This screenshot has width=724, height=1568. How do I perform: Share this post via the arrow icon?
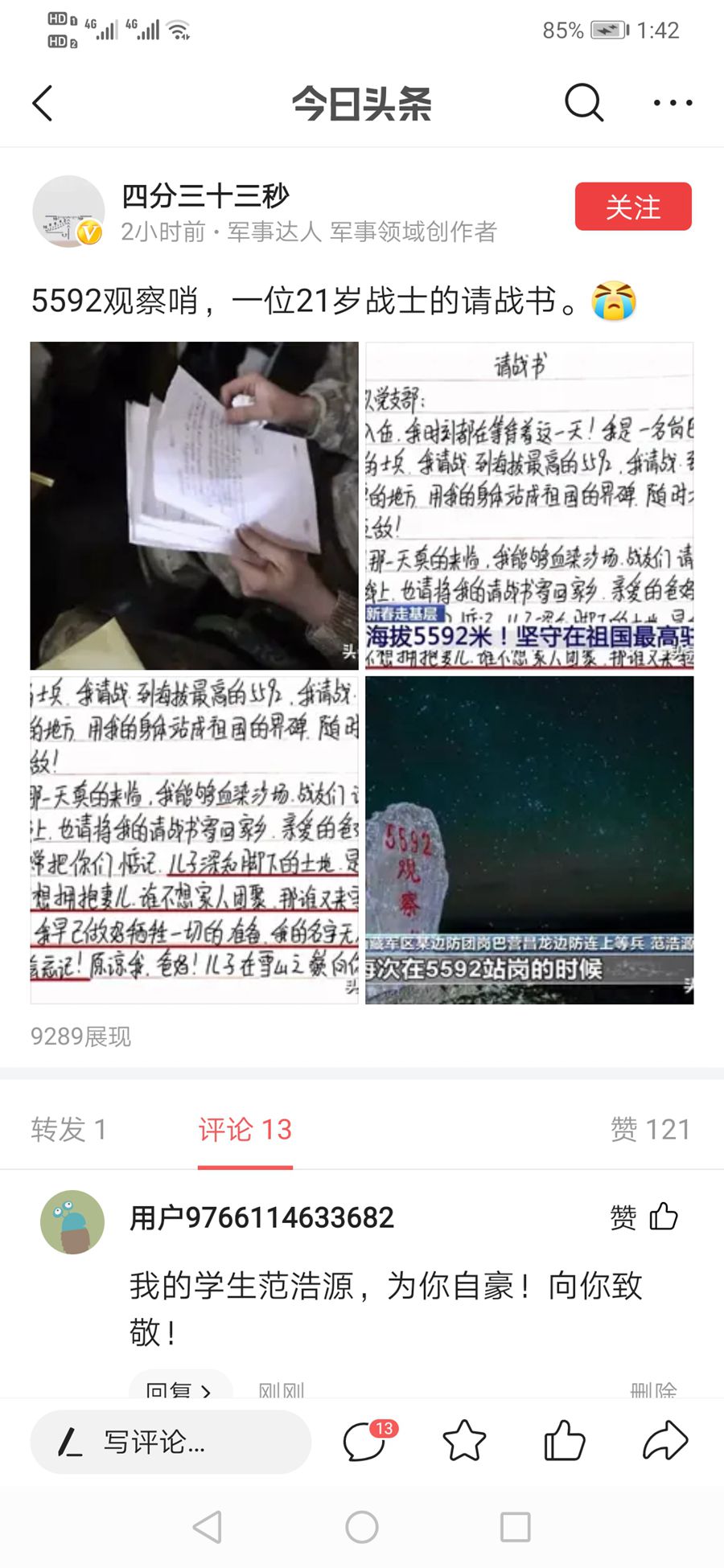665,1441
